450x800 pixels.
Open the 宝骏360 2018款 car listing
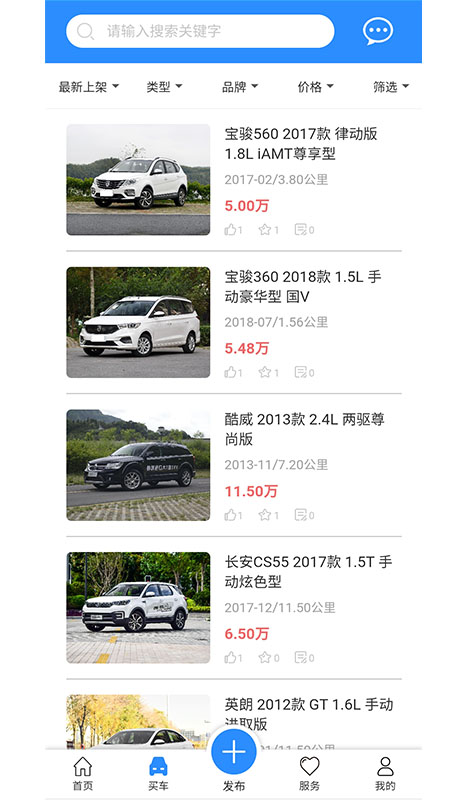coord(234,322)
